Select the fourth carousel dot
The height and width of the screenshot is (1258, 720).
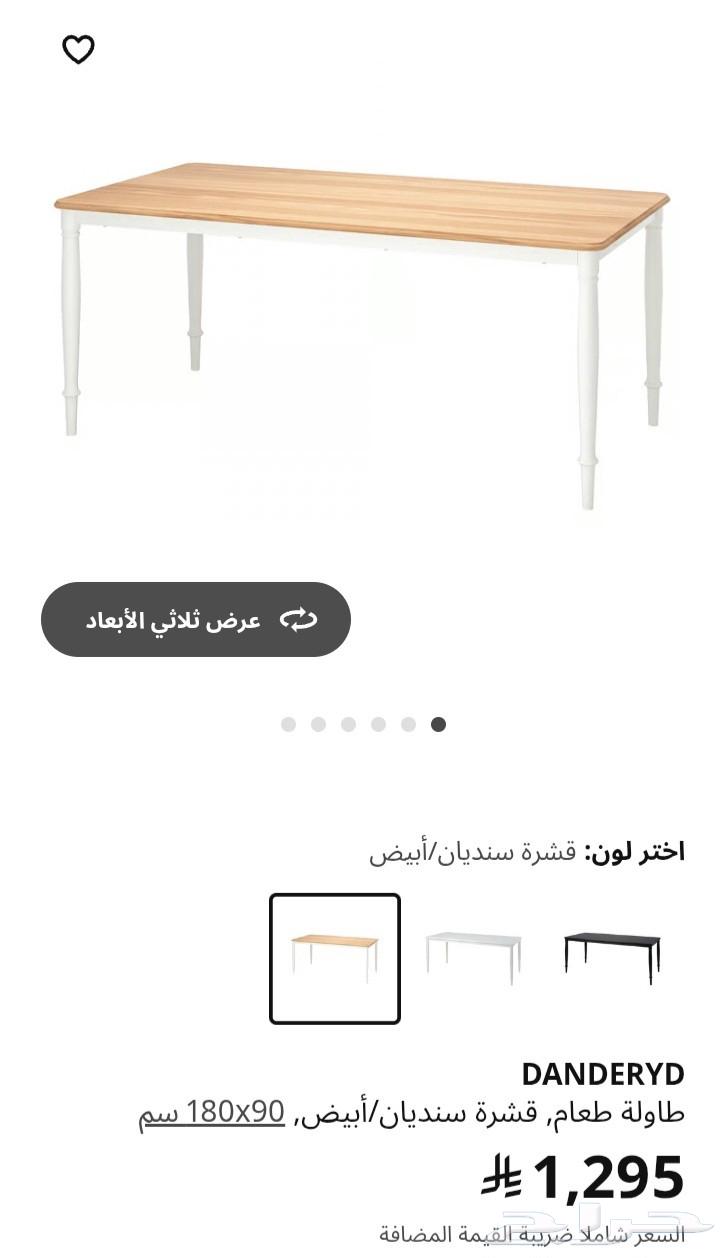pos(377,722)
